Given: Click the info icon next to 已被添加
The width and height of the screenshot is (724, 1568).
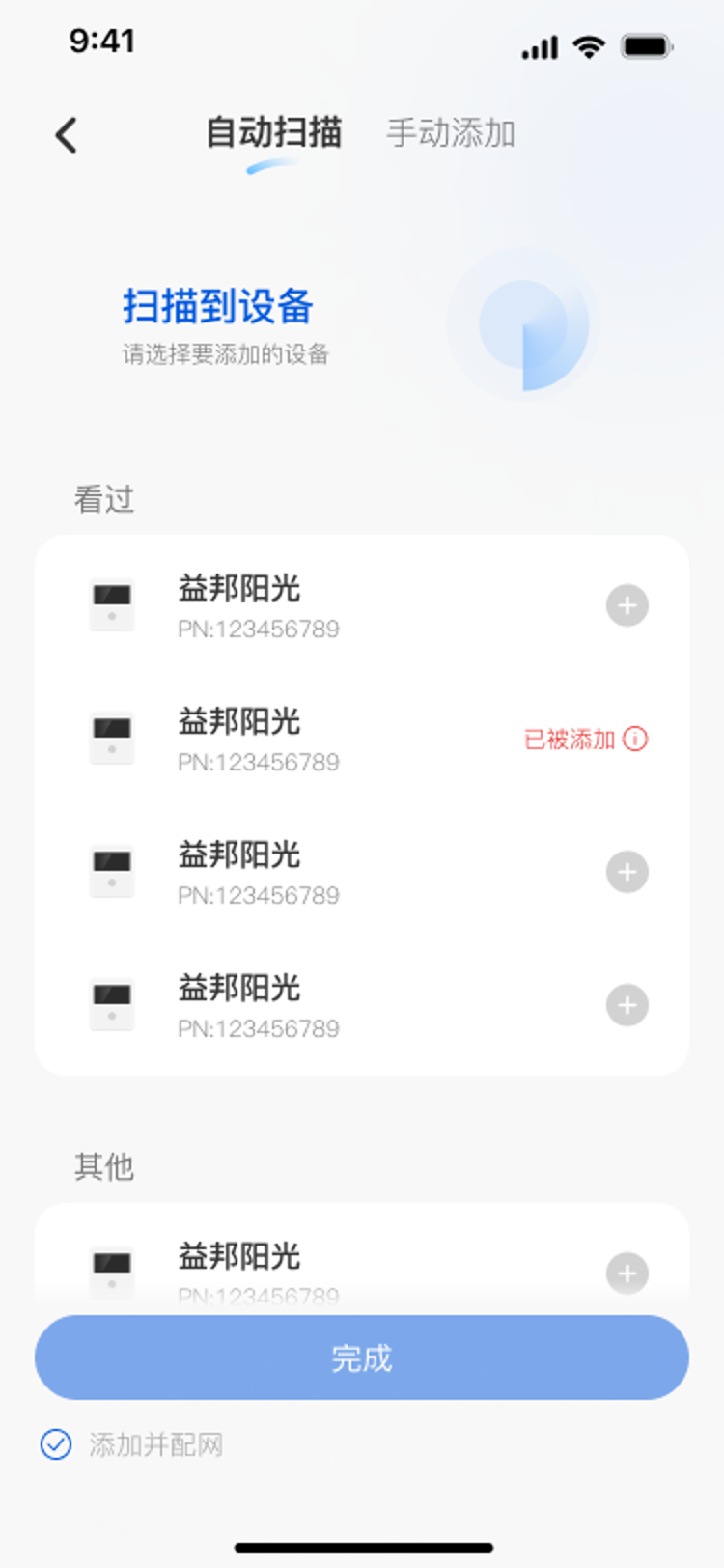Looking at the screenshot, I should [636, 740].
